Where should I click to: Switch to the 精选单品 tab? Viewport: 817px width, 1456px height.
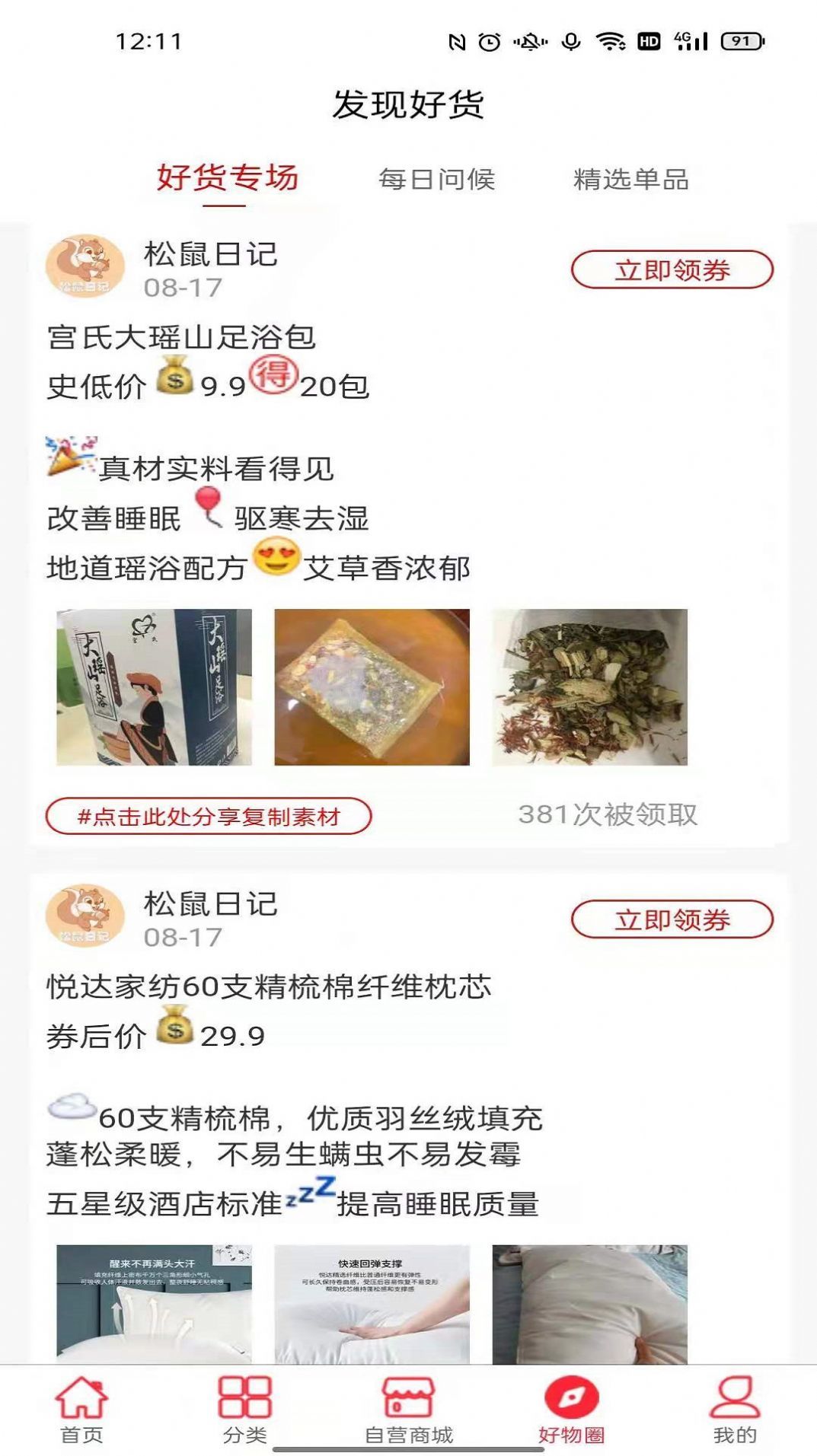point(632,181)
